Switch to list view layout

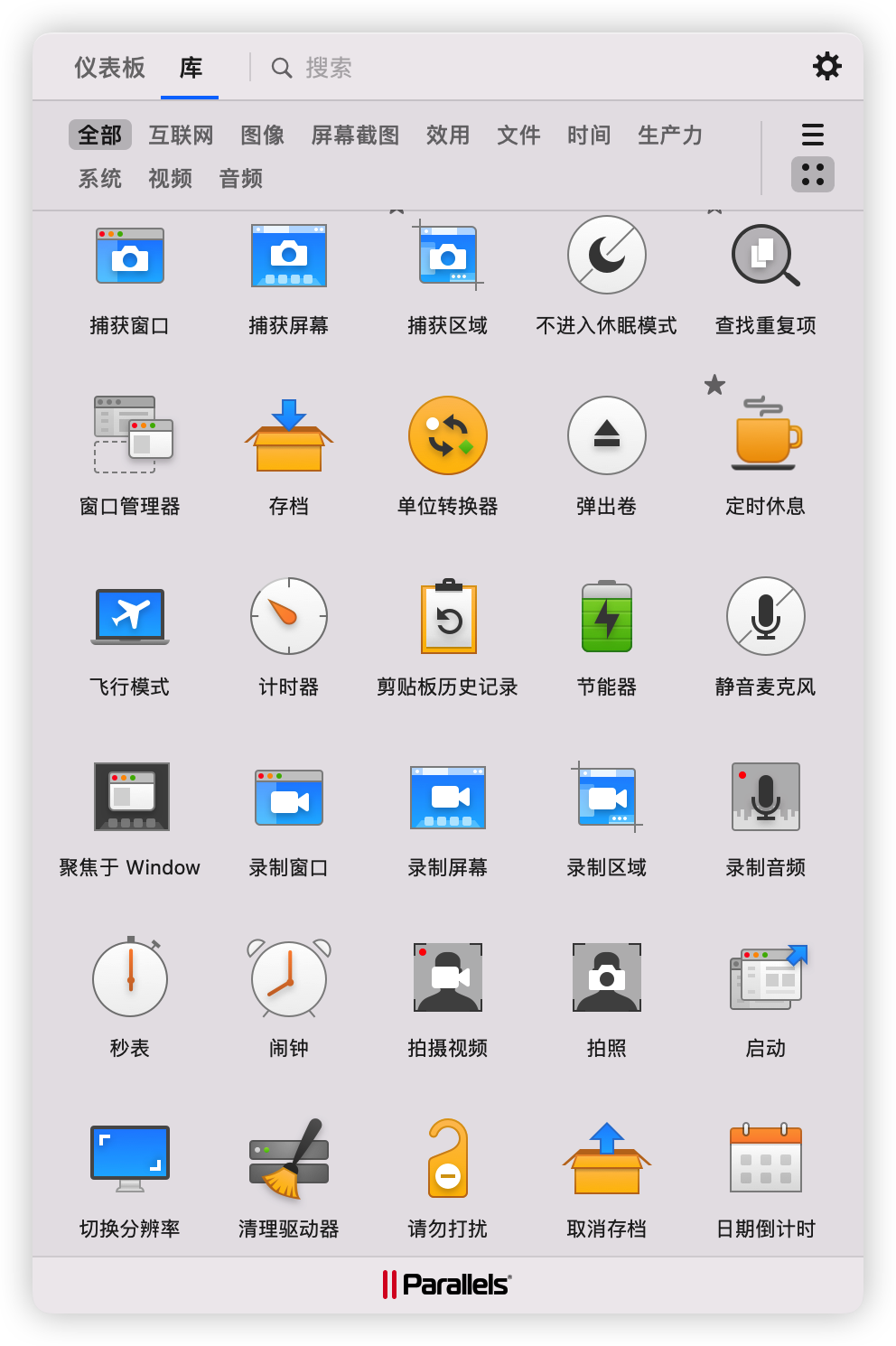pyautogui.click(x=812, y=135)
